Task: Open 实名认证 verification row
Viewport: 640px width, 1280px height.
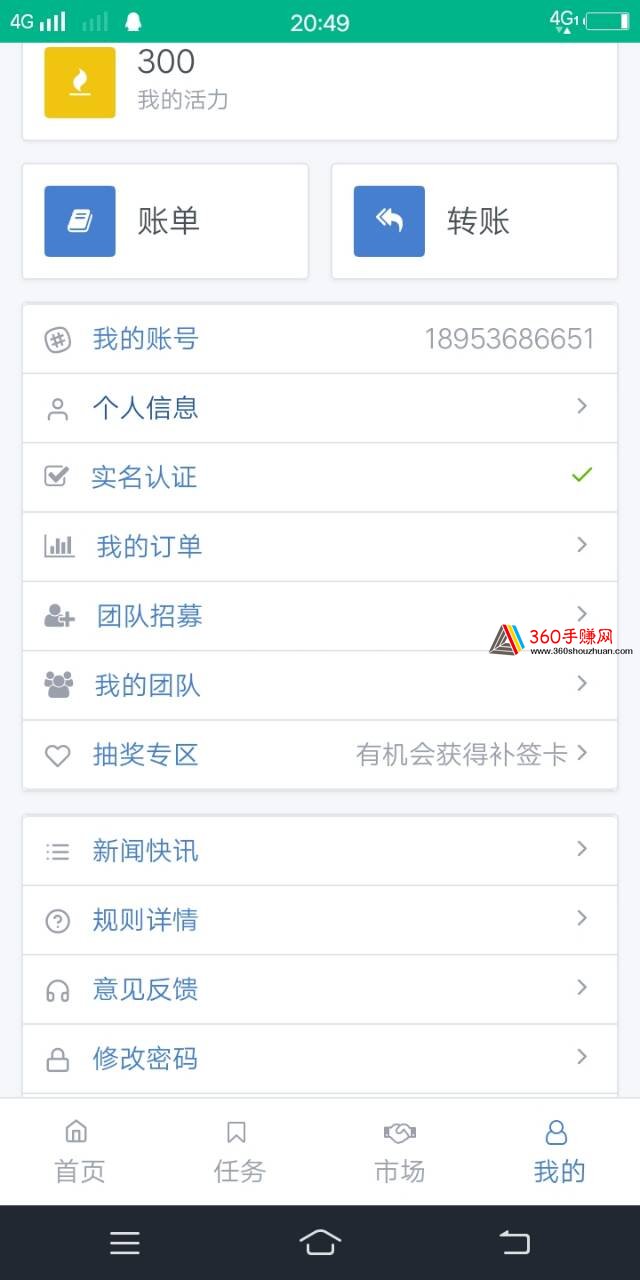Action: [x=319, y=477]
